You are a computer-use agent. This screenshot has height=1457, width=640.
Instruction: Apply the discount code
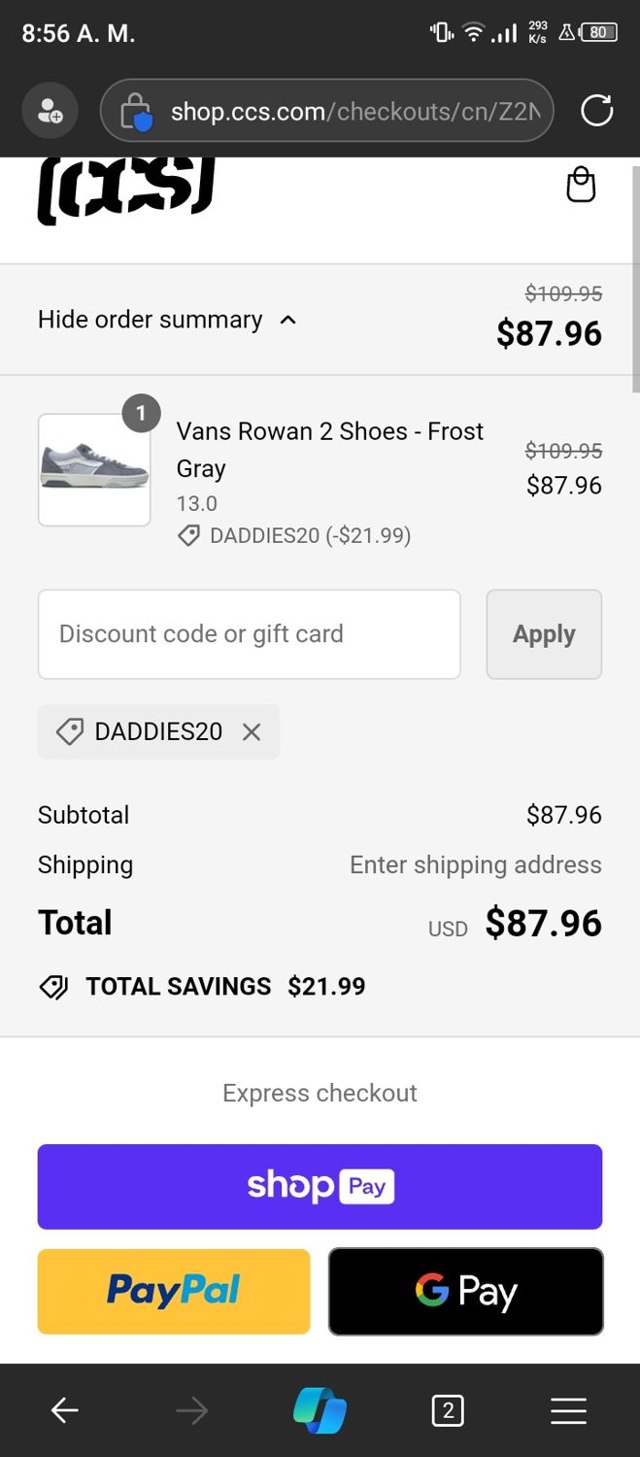click(x=544, y=634)
